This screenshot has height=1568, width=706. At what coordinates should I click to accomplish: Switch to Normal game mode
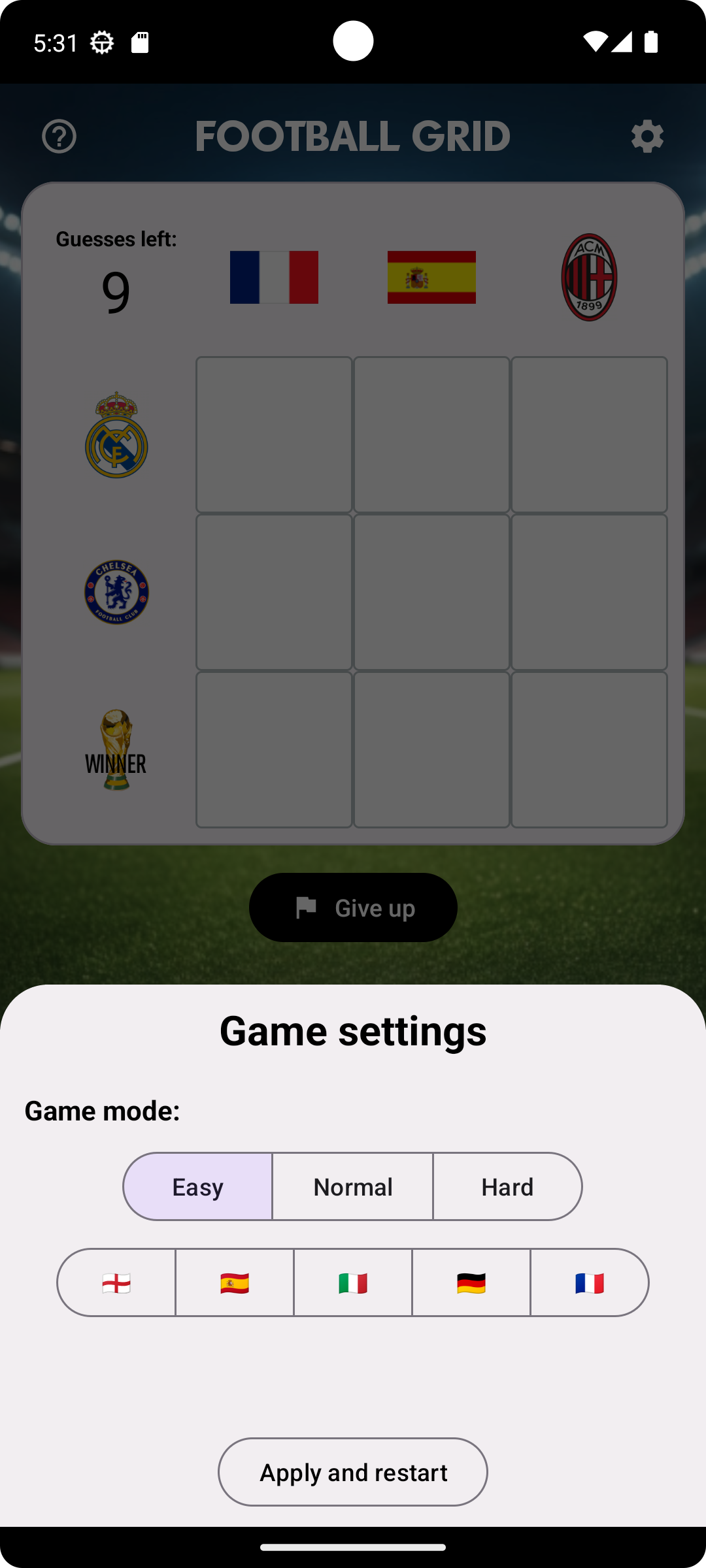(x=352, y=1186)
